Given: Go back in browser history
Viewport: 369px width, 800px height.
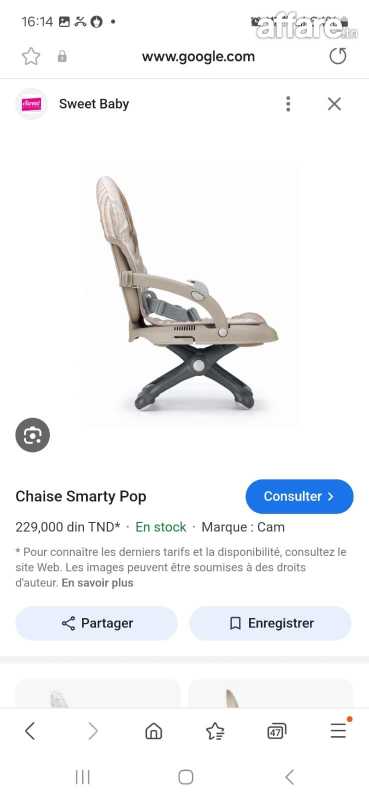Looking at the screenshot, I should tap(30, 732).
